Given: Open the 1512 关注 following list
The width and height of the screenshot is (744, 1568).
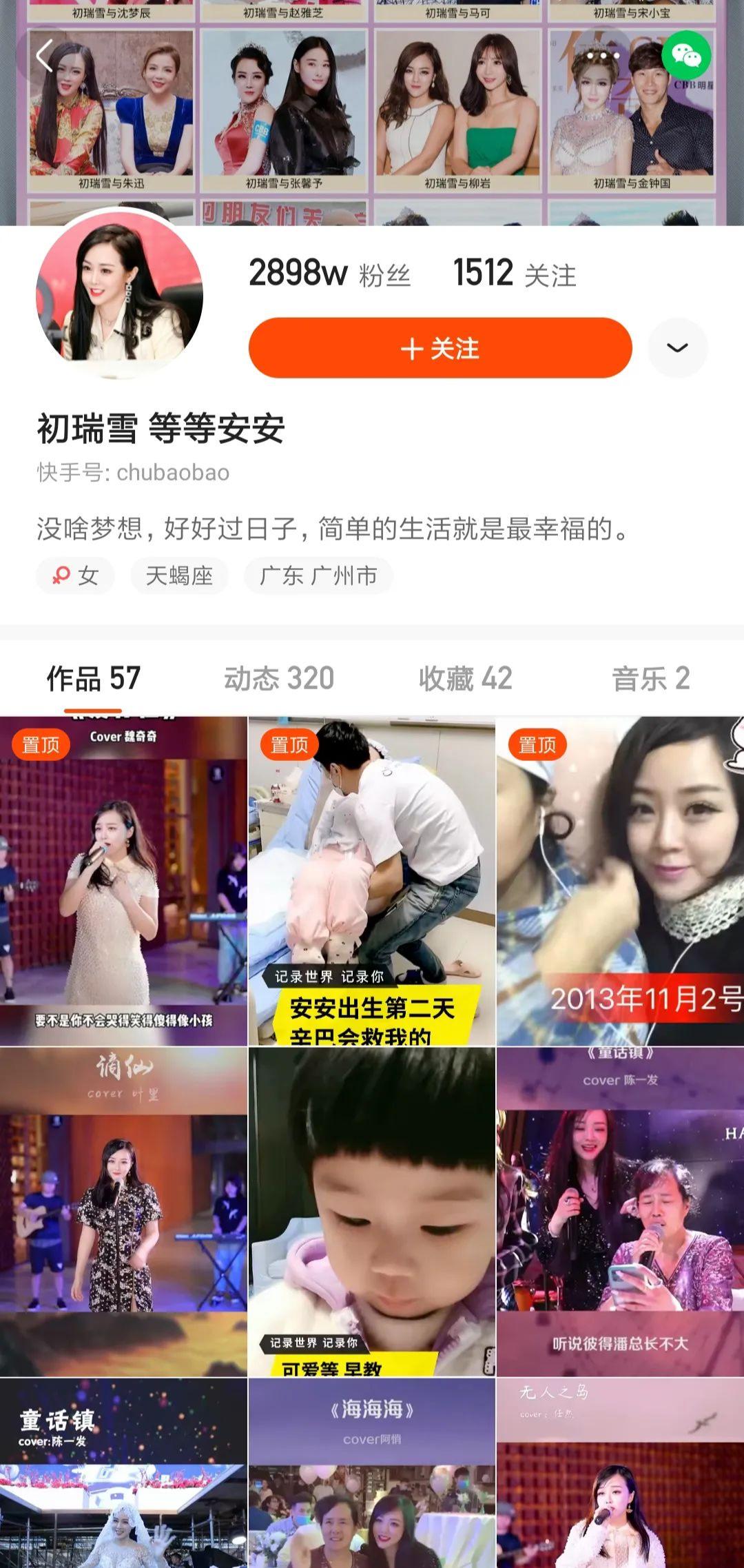Looking at the screenshot, I should point(514,274).
